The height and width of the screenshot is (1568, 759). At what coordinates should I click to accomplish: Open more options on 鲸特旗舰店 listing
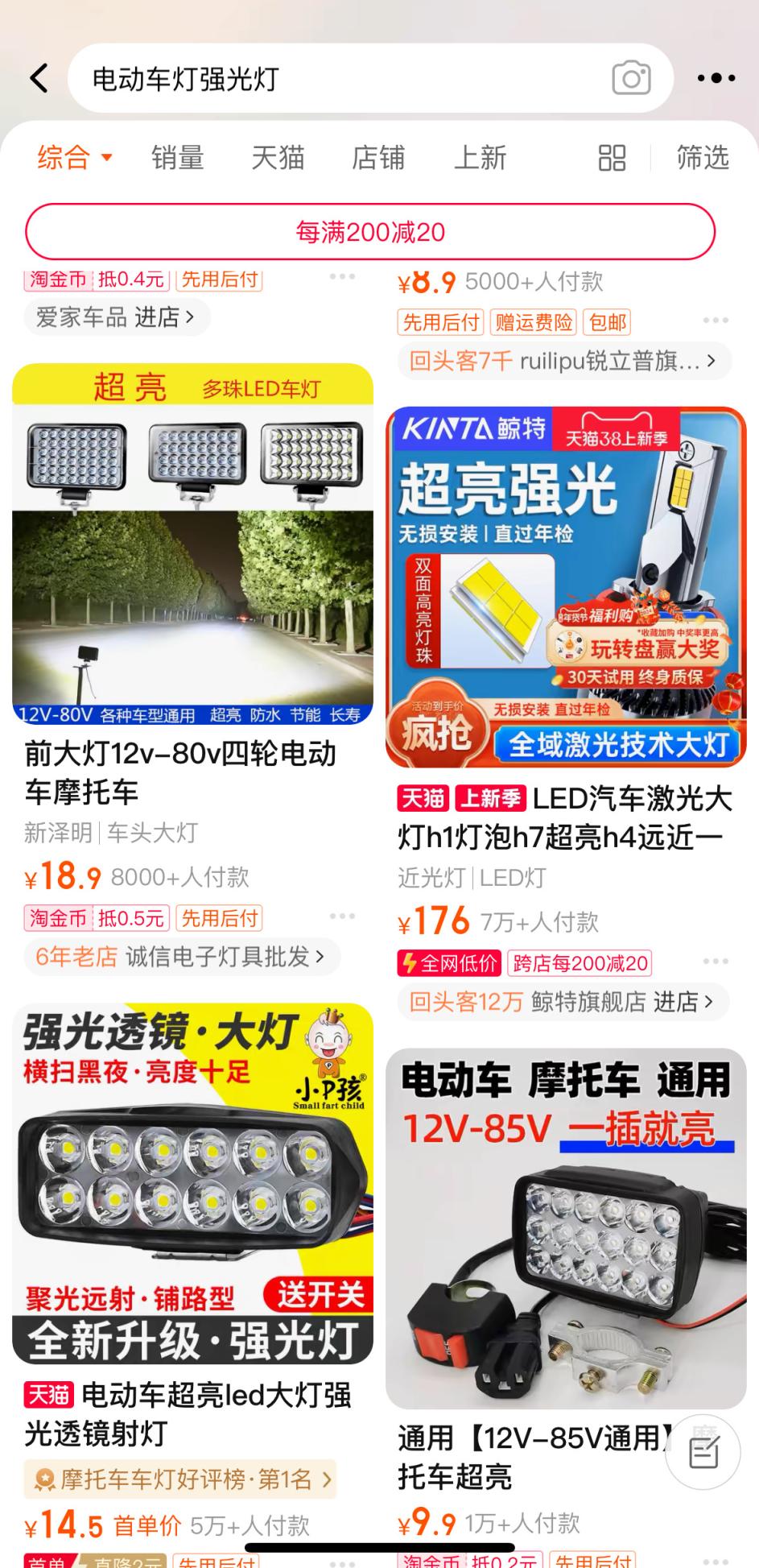[x=713, y=960]
